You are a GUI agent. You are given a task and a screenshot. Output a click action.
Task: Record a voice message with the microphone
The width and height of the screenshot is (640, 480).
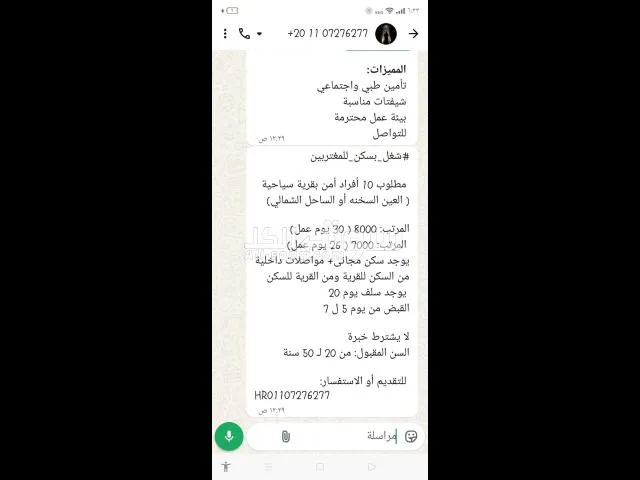click(x=229, y=436)
